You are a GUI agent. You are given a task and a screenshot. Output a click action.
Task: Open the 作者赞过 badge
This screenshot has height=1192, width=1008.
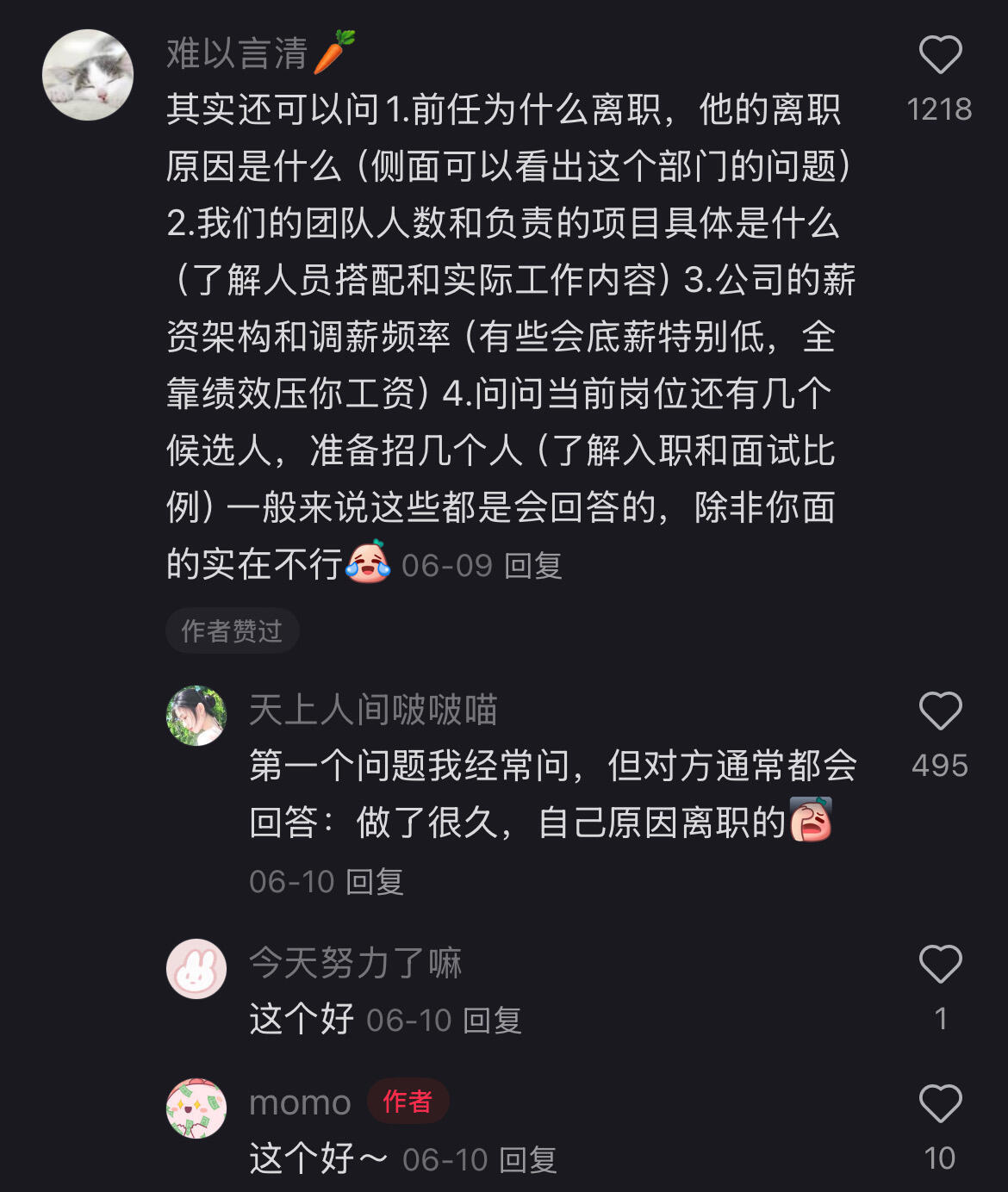(x=231, y=630)
